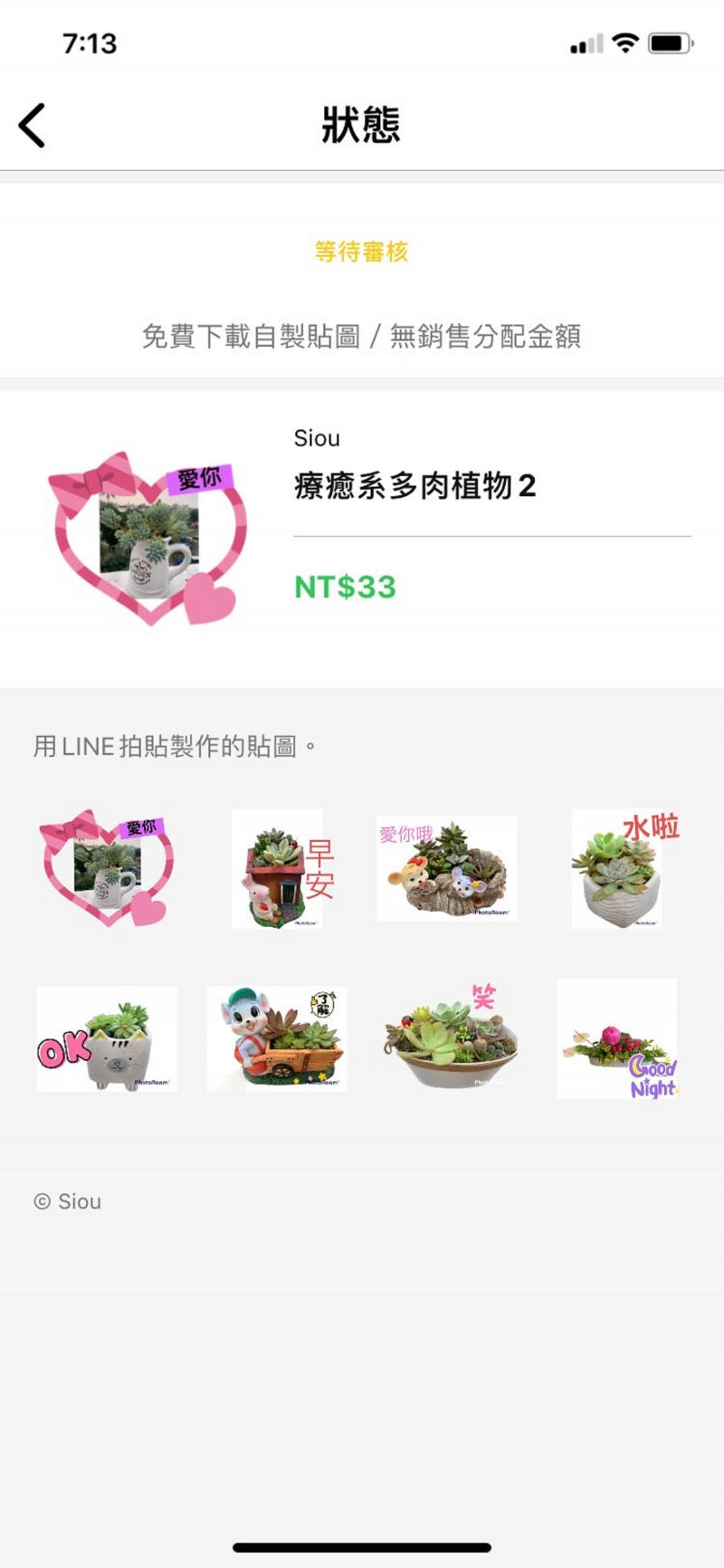Image resolution: width=724 pixels, height=1568 pixels.
Task: Tap the clock showing 7:13
Action: pyautogui.click(x=87, y=43)
